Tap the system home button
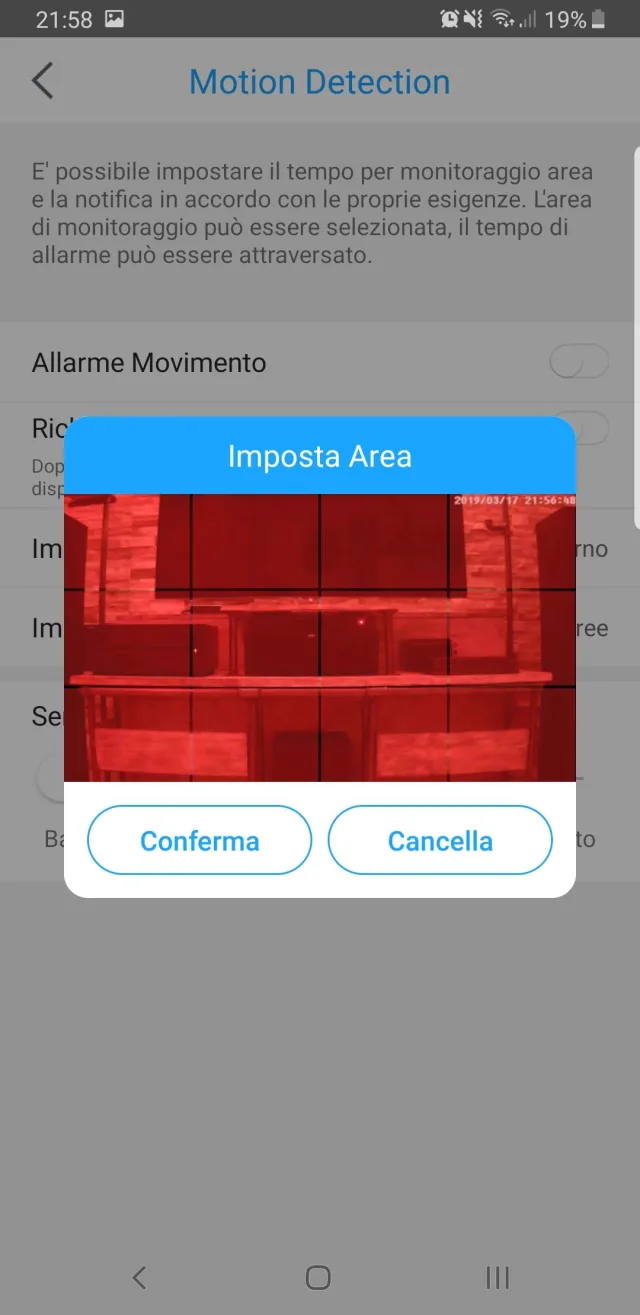Image resolution: width=640 pixels, height=1315 pixels. 318,1277
